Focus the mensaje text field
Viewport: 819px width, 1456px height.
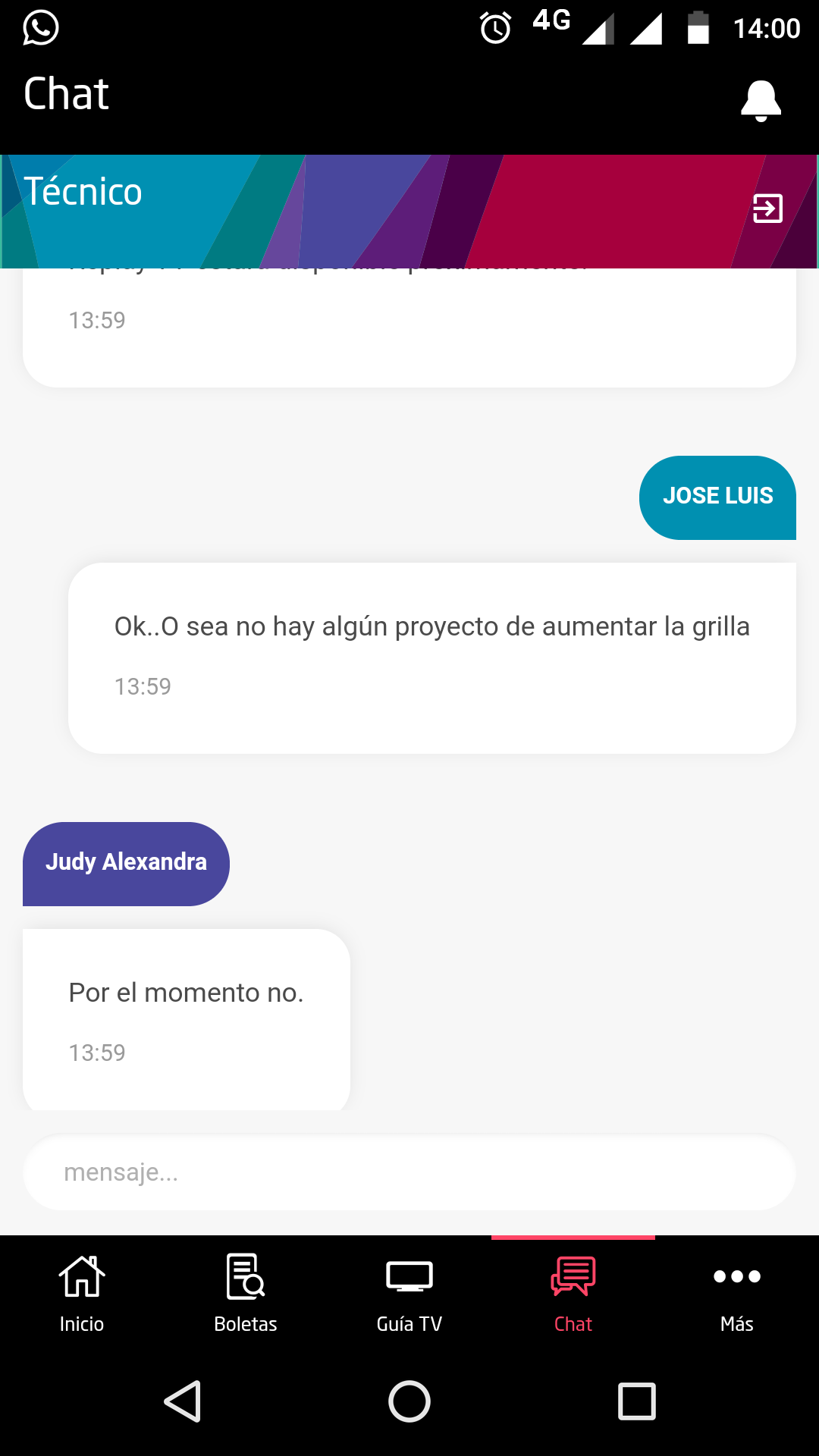(x=409, y=1172)
